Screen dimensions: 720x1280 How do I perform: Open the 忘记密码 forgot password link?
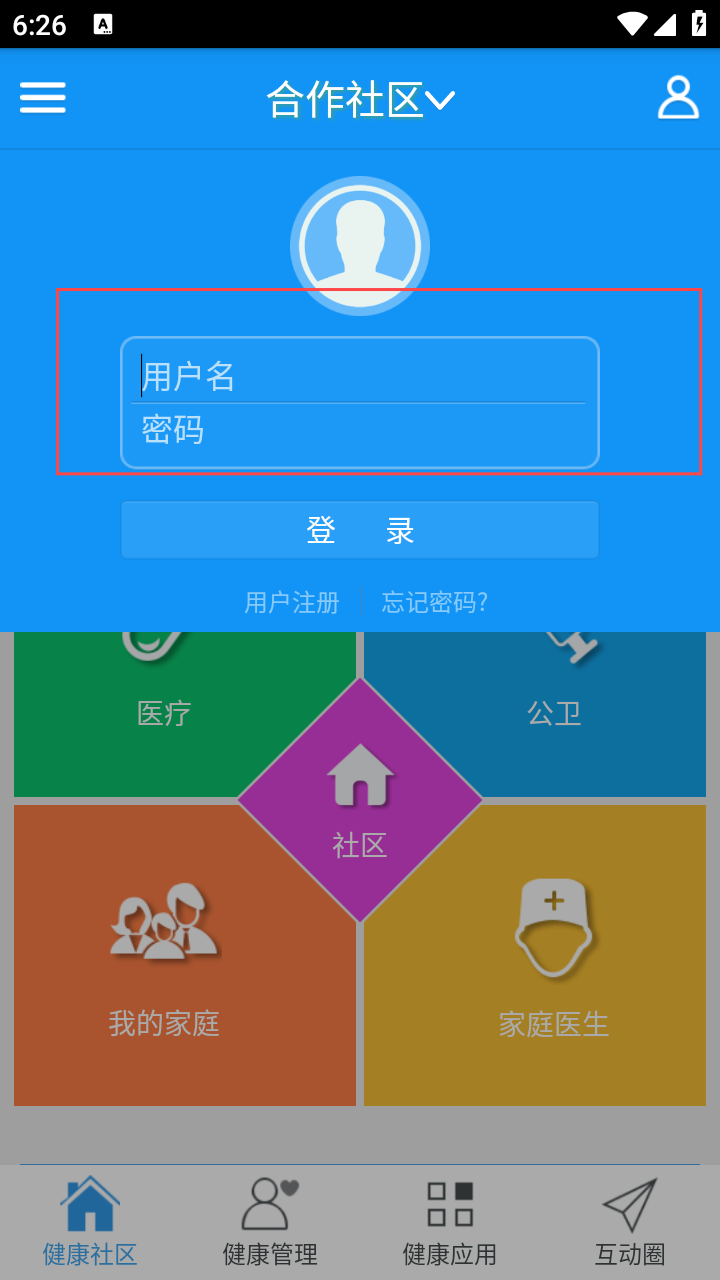click(435, 602)
